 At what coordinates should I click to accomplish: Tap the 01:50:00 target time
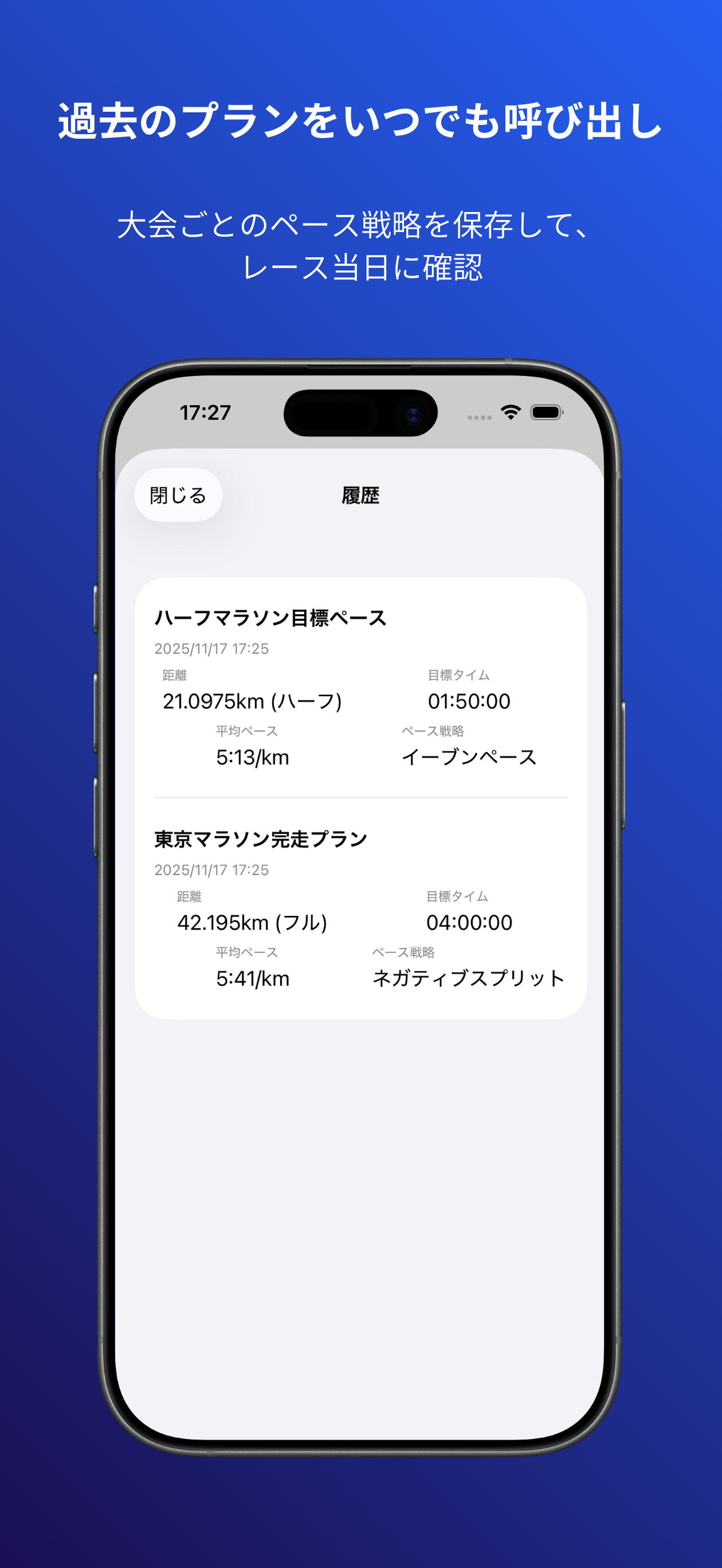click(x=469, y=701)
